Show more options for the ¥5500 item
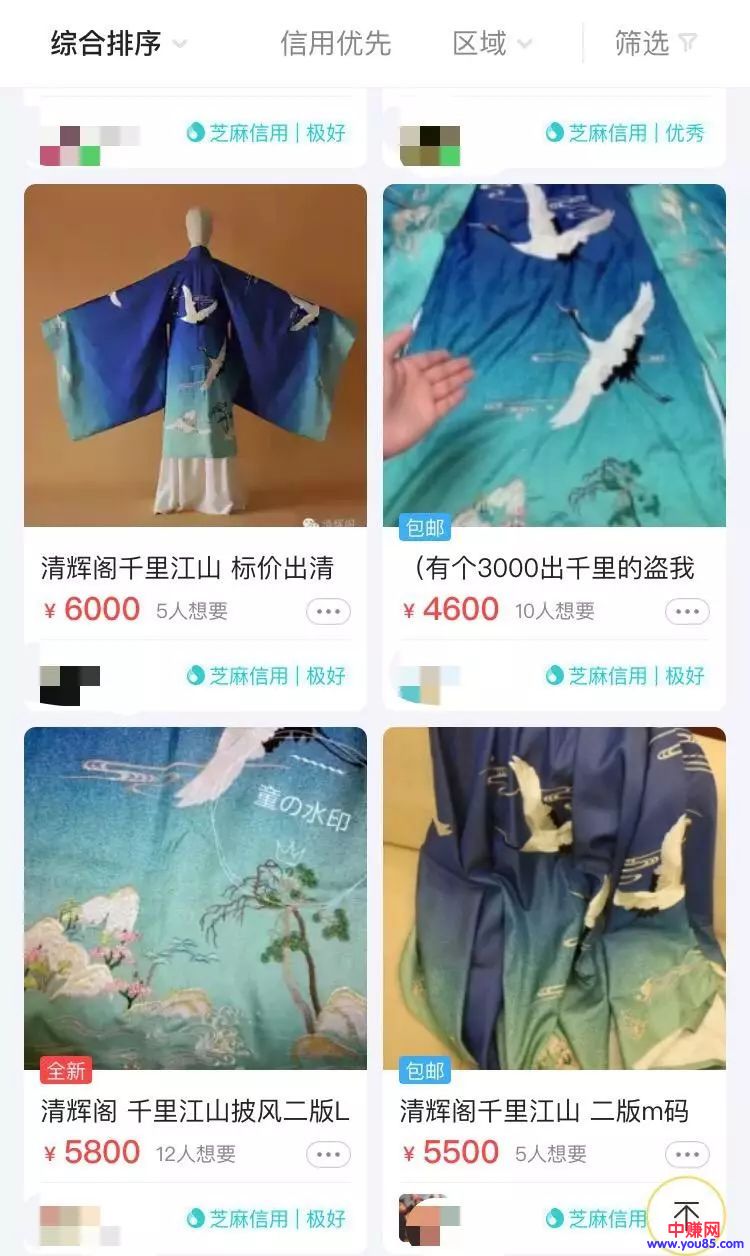 pyautogui.click(x=687, y=1154)
